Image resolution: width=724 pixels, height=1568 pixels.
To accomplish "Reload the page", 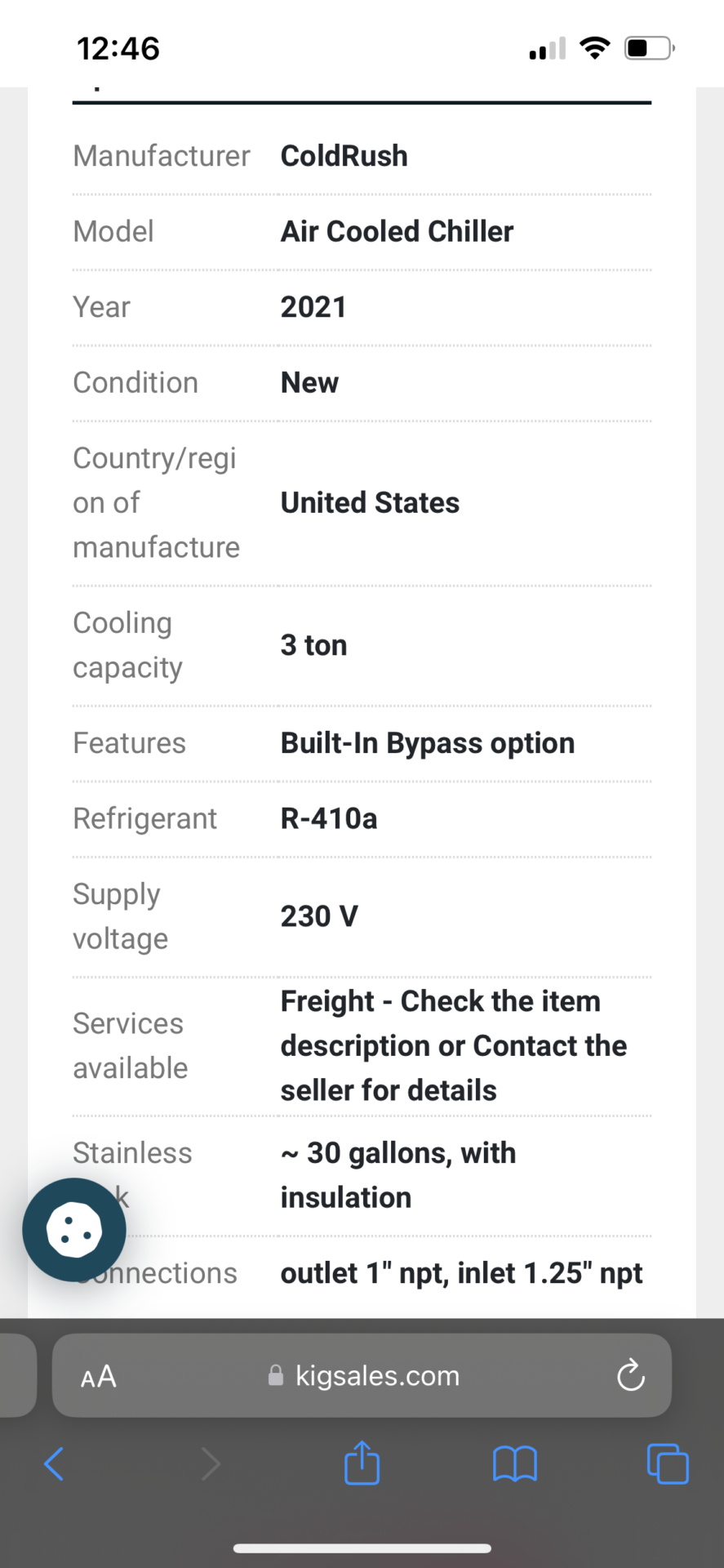I will (631, 1376).
